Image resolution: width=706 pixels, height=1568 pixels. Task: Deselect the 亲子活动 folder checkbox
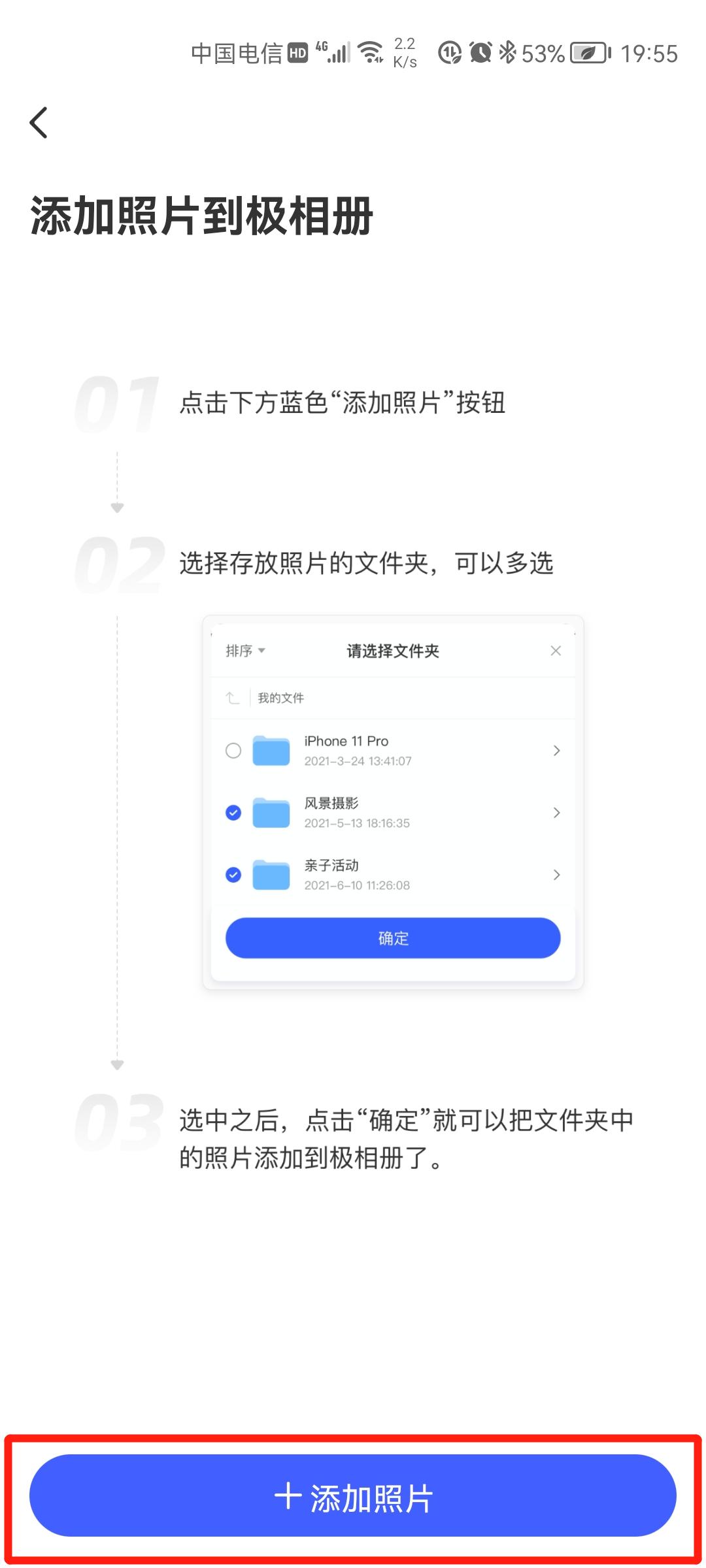coord(232,875)
